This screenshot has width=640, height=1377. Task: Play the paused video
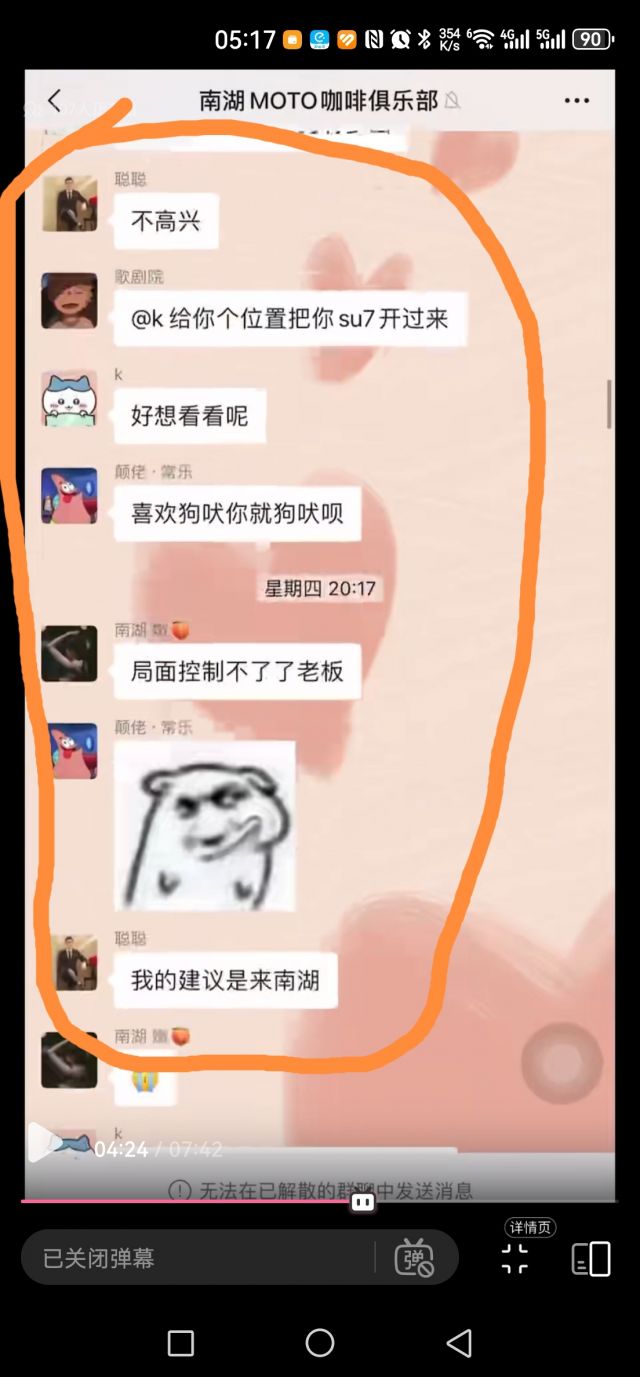40,1141
